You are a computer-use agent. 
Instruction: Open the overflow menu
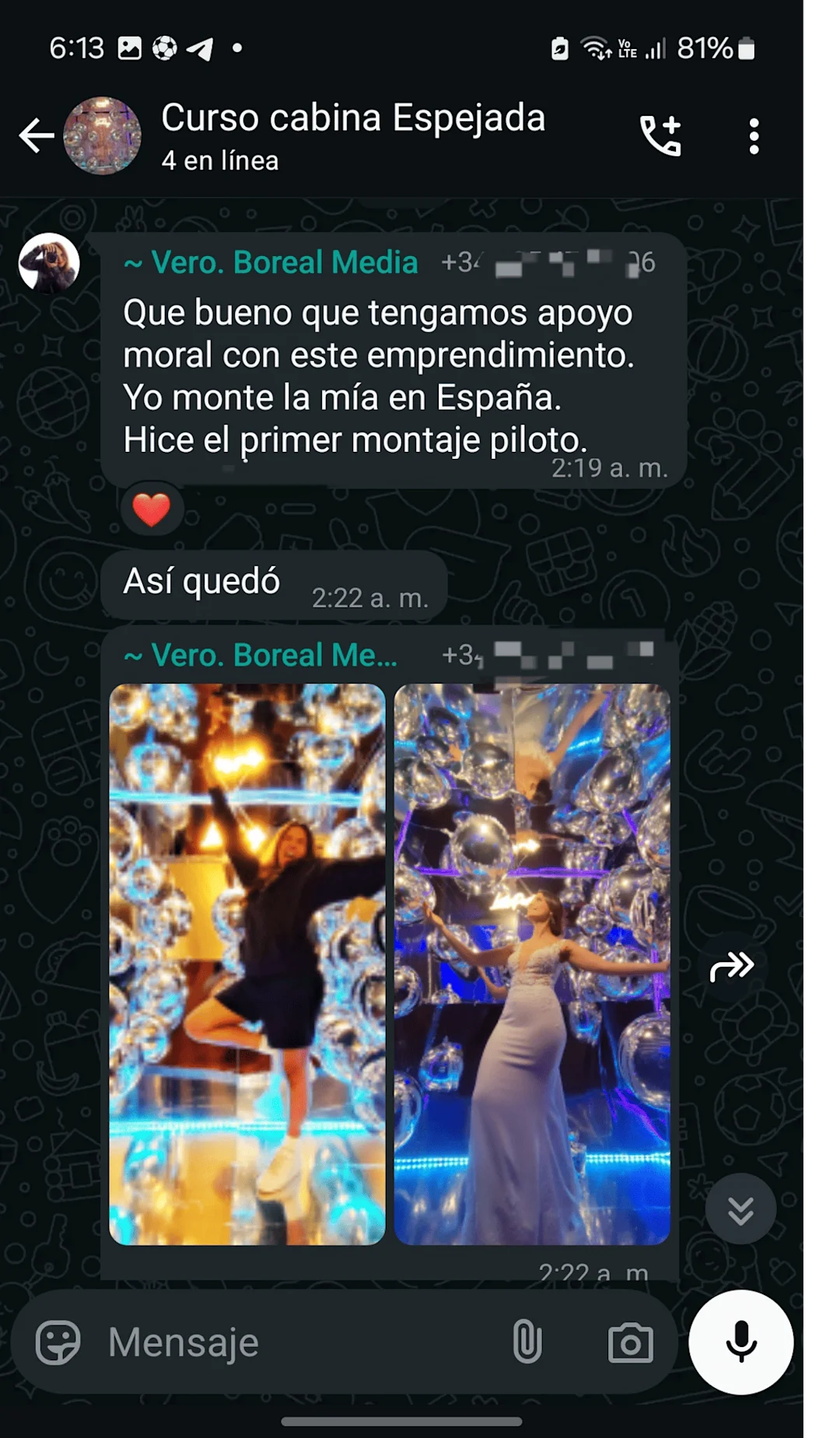754,136
